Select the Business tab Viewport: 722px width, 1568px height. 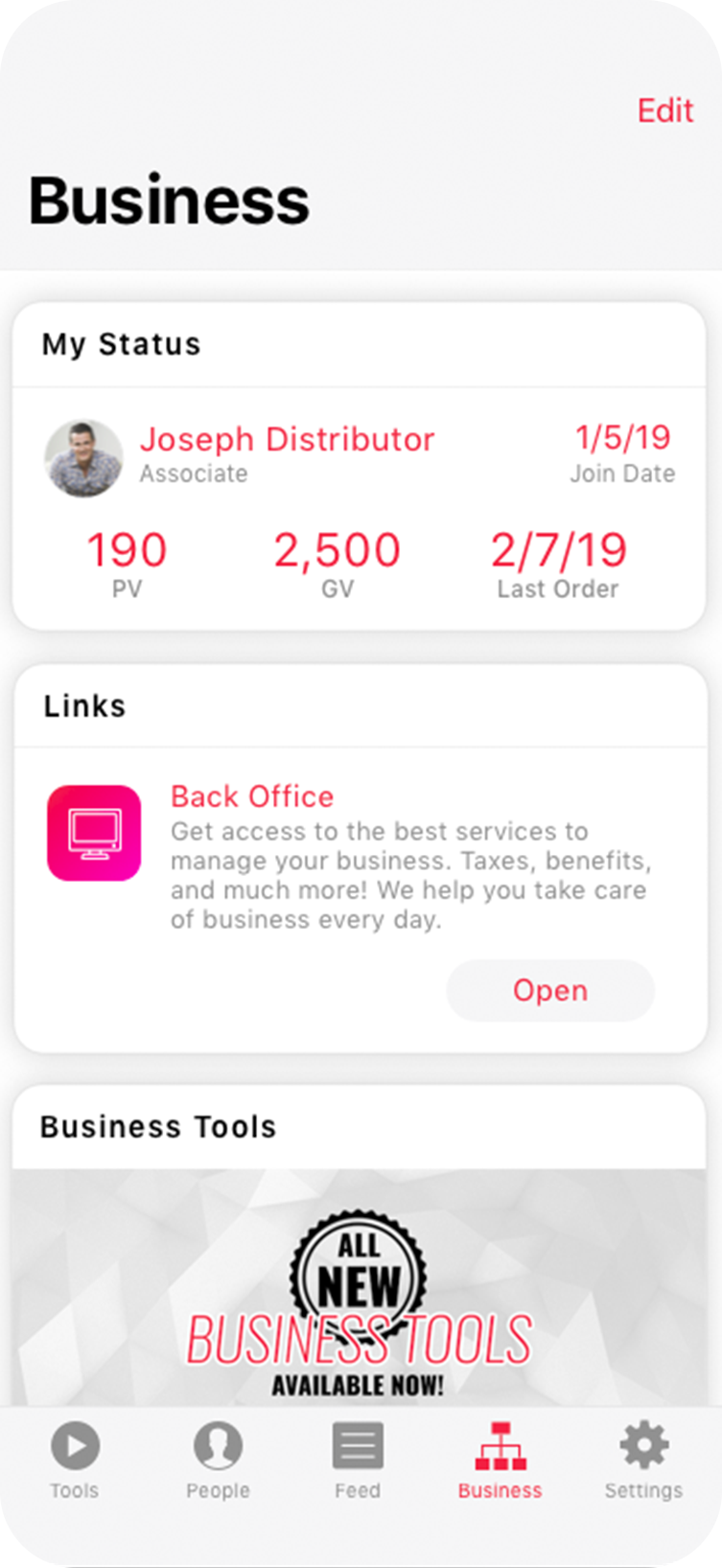(x=500, y=1460)
